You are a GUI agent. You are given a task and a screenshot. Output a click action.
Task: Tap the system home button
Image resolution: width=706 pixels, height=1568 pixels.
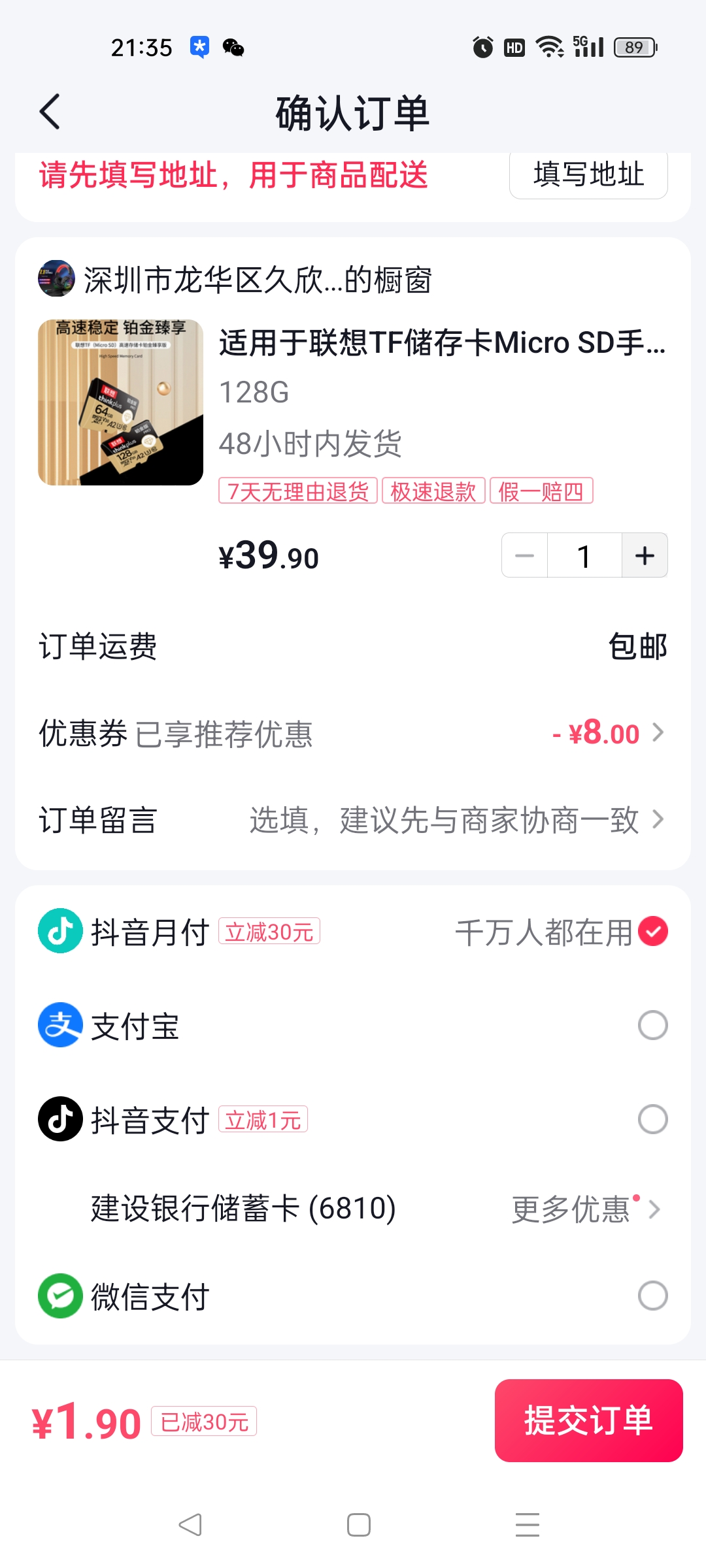pyautogui.click(x=358, y=1525)
